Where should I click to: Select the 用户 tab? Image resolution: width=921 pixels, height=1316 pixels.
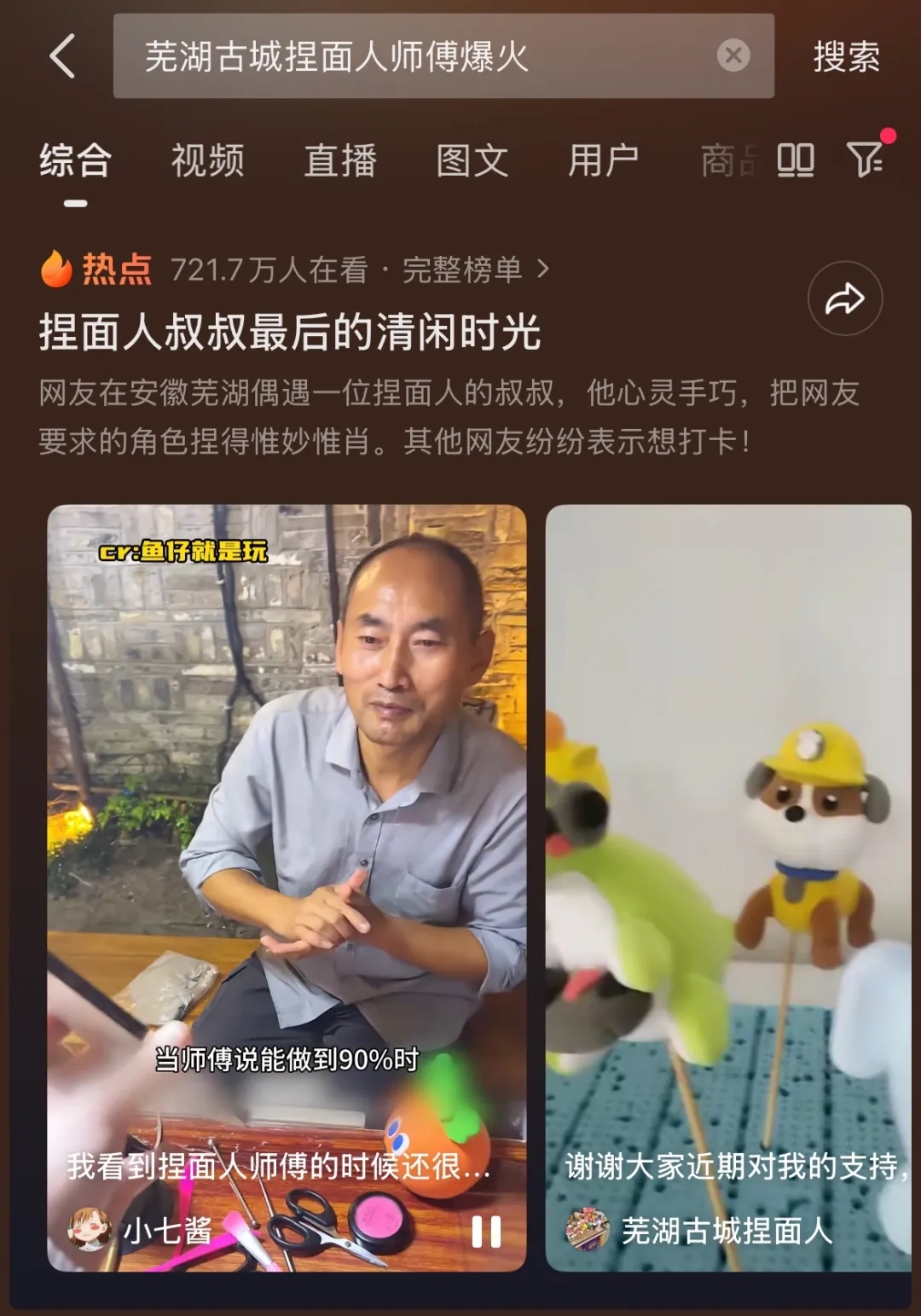tap(603, 160)
